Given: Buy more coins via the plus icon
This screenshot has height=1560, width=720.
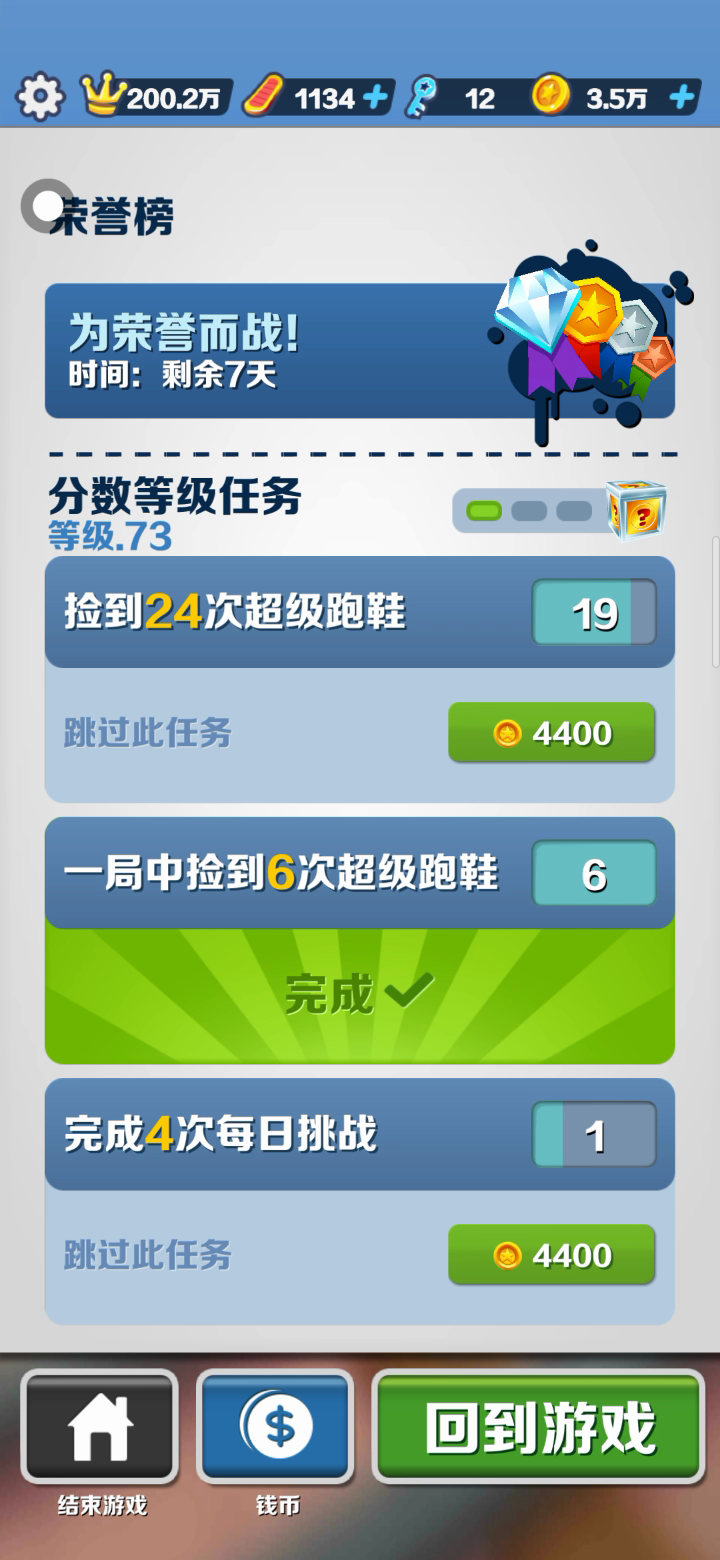Looking at the screenshot, I should coord(682,97).
